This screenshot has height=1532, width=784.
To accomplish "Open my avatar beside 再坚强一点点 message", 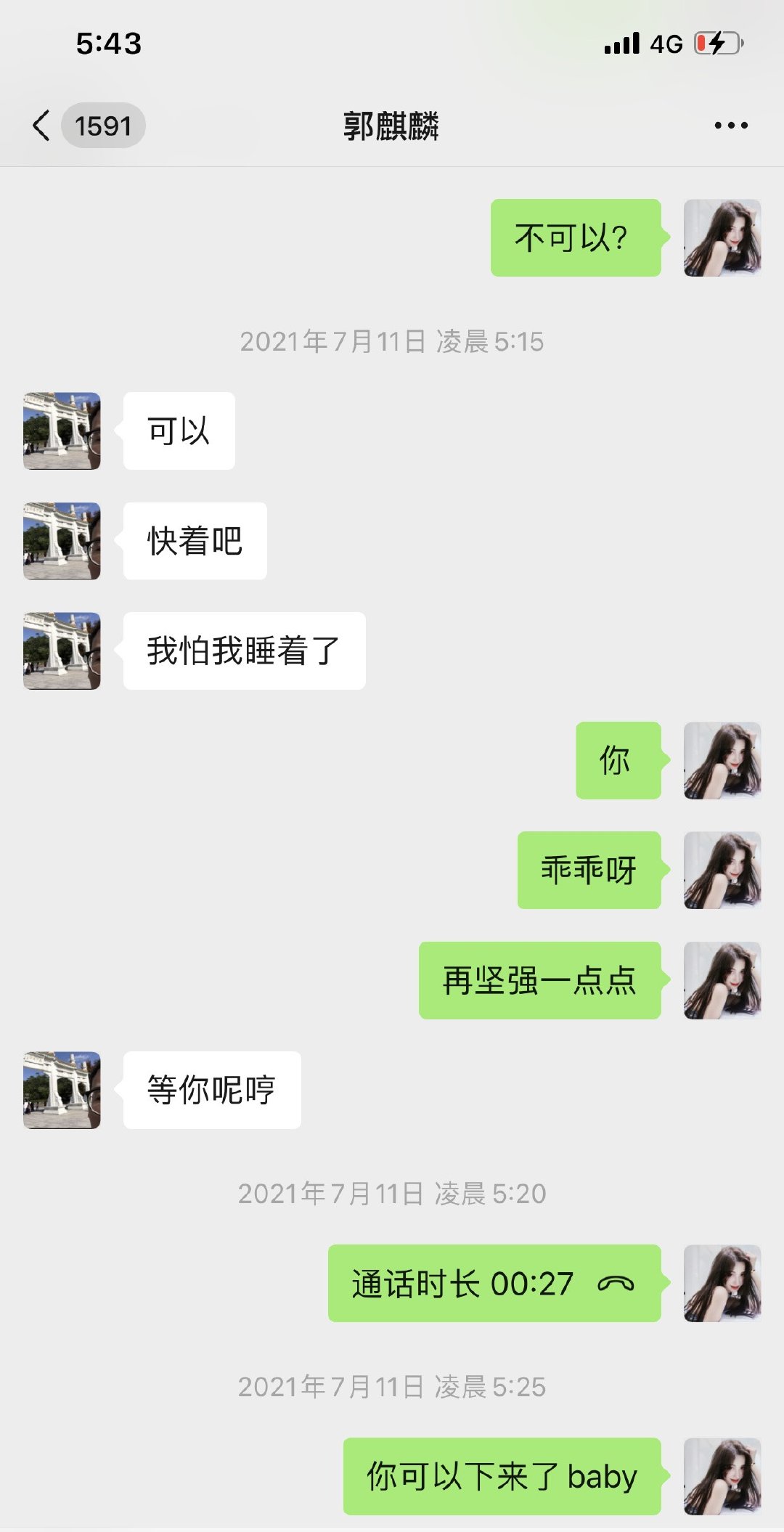I will (x=722, y=980).
